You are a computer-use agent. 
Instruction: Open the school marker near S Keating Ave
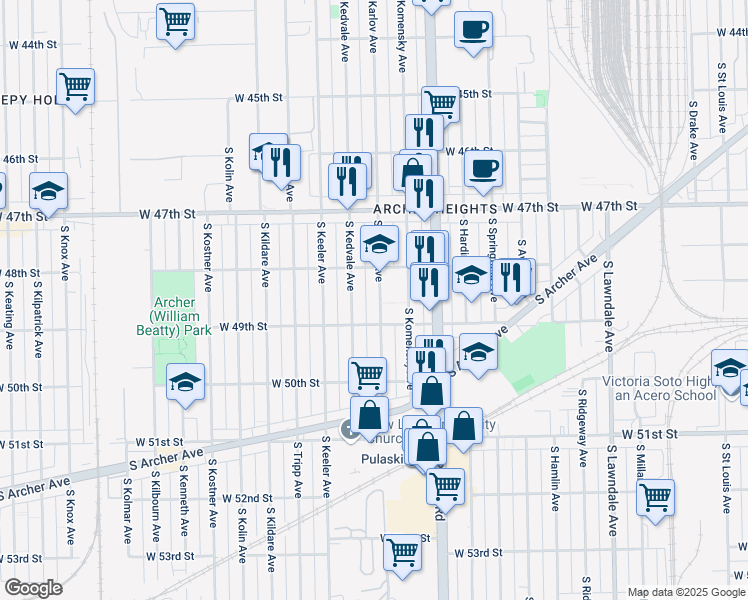(46, 190)
